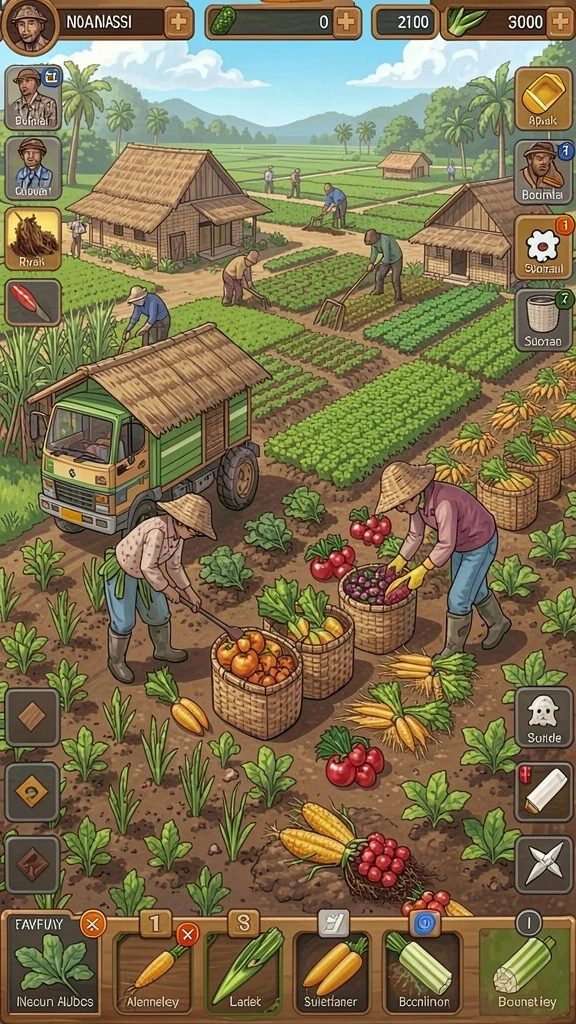Tap the crossed blades button

(x=544, y=865)
